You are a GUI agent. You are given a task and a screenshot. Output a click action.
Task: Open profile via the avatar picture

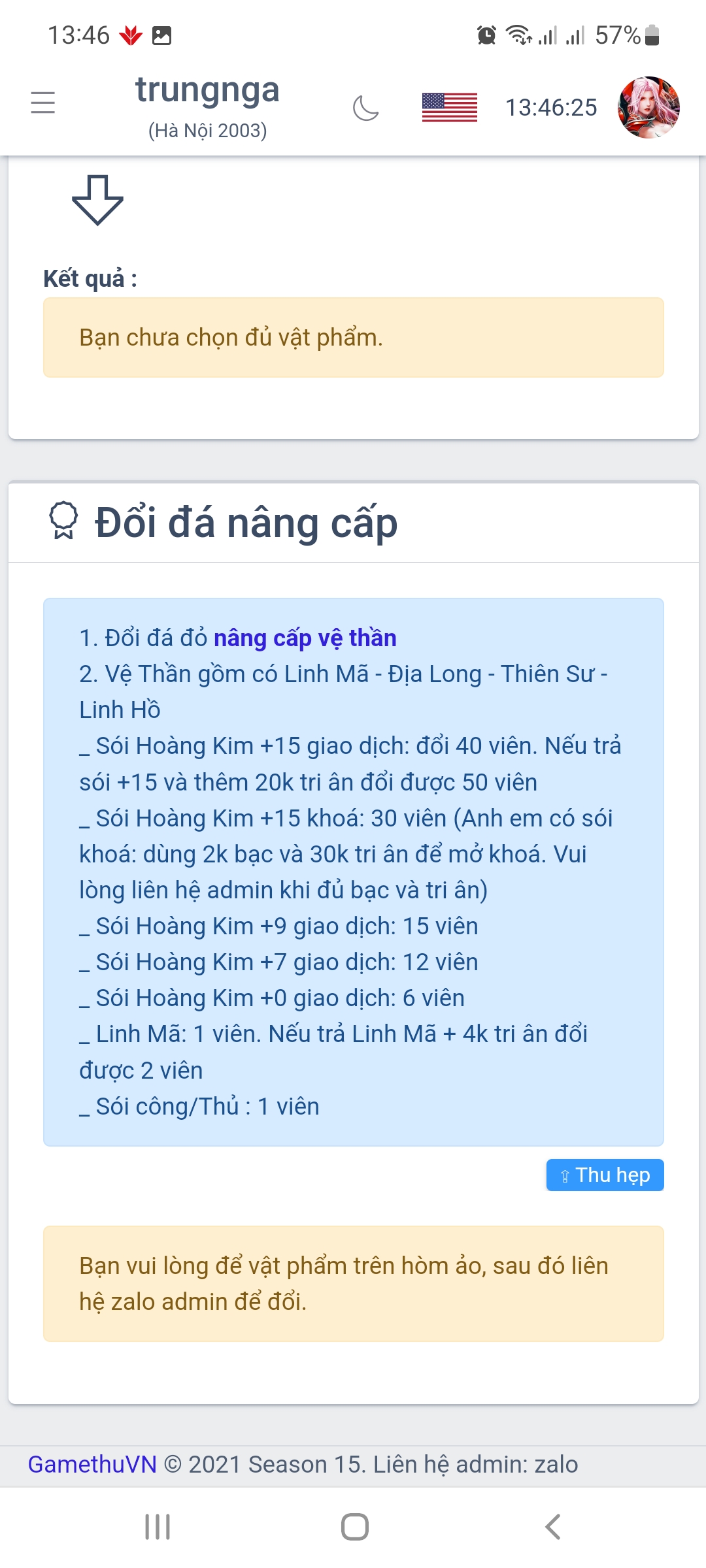[649, 108]
